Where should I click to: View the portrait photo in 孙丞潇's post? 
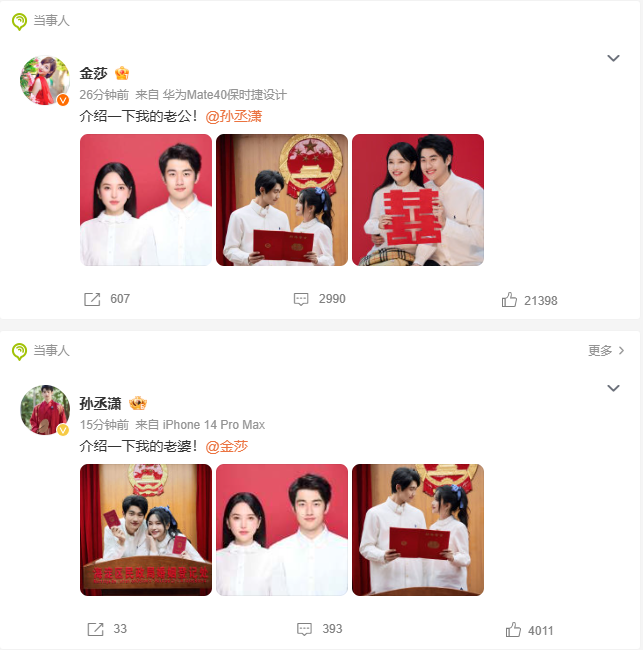click(x=282, y=530)
